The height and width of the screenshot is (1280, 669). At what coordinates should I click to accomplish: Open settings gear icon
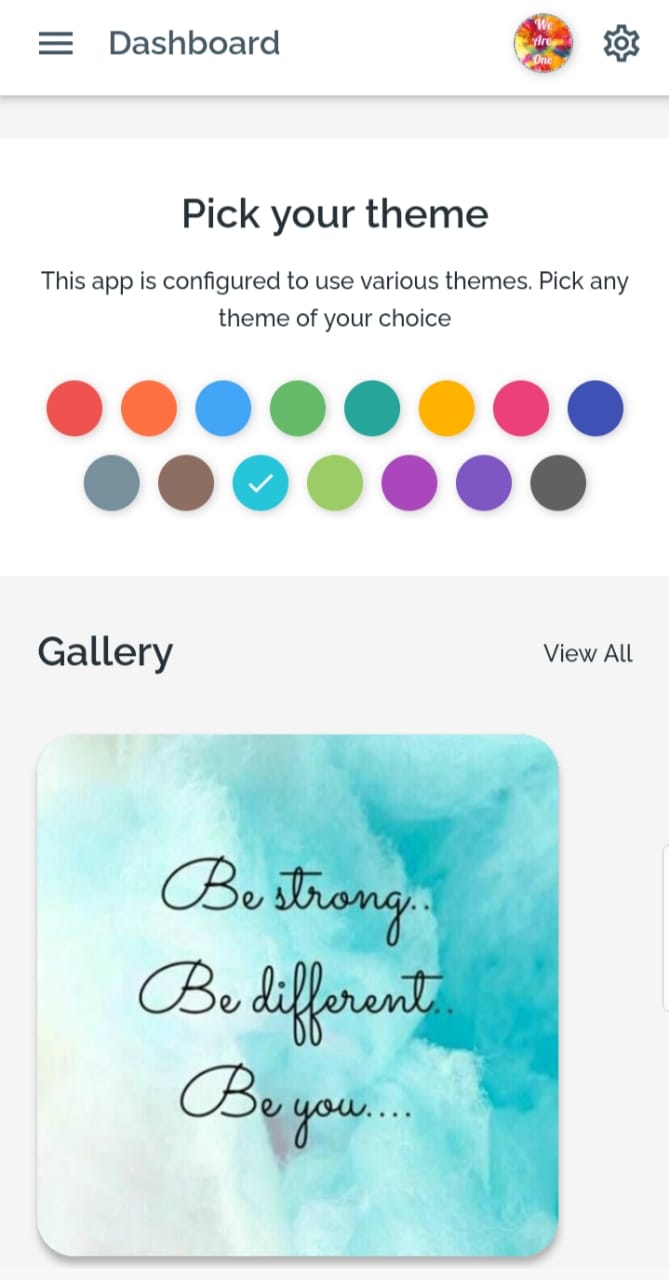(621, 43)
